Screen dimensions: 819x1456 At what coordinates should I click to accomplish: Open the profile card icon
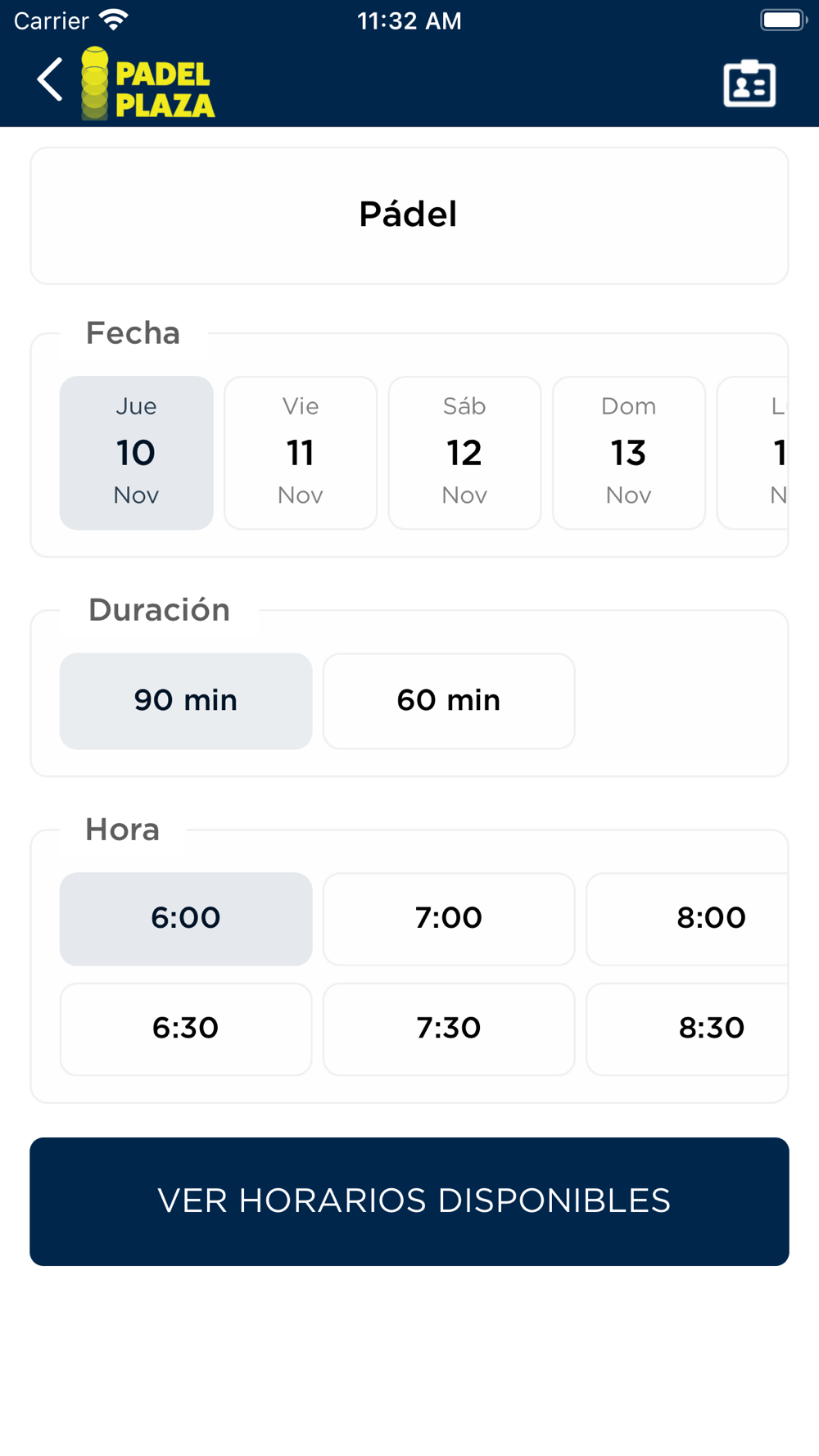coord(749,84)
